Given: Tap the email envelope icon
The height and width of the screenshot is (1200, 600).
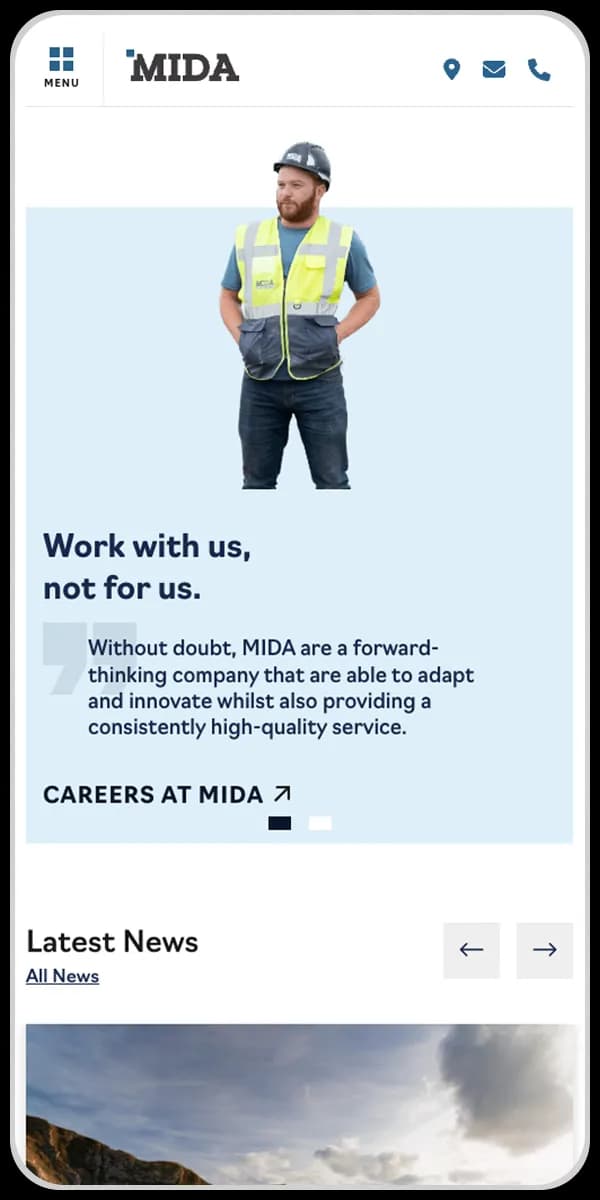Looking at the screenshot, I should [494, 69].
